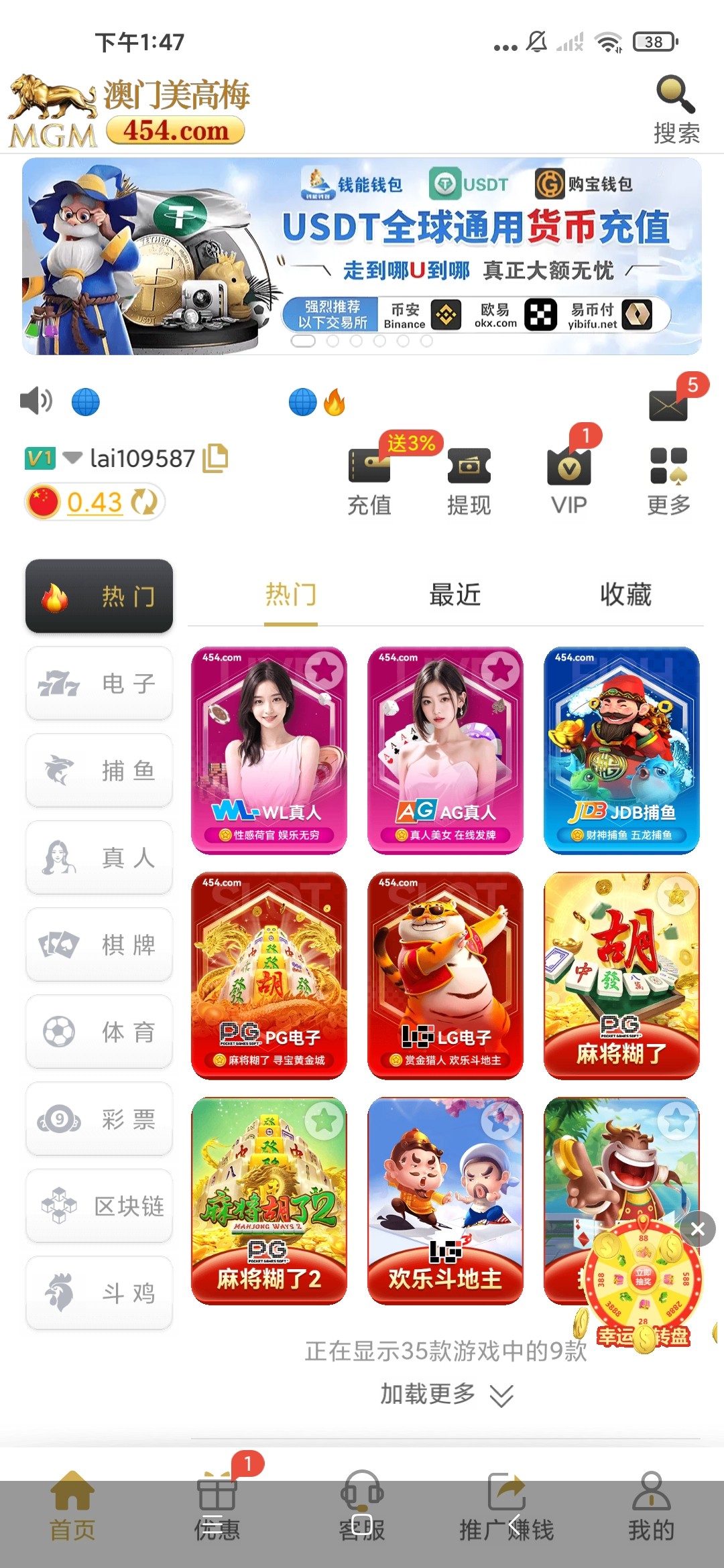Close the 幸运转盘 floating widget
This screenshot has height=1568, width=724.
[697, 1229]
